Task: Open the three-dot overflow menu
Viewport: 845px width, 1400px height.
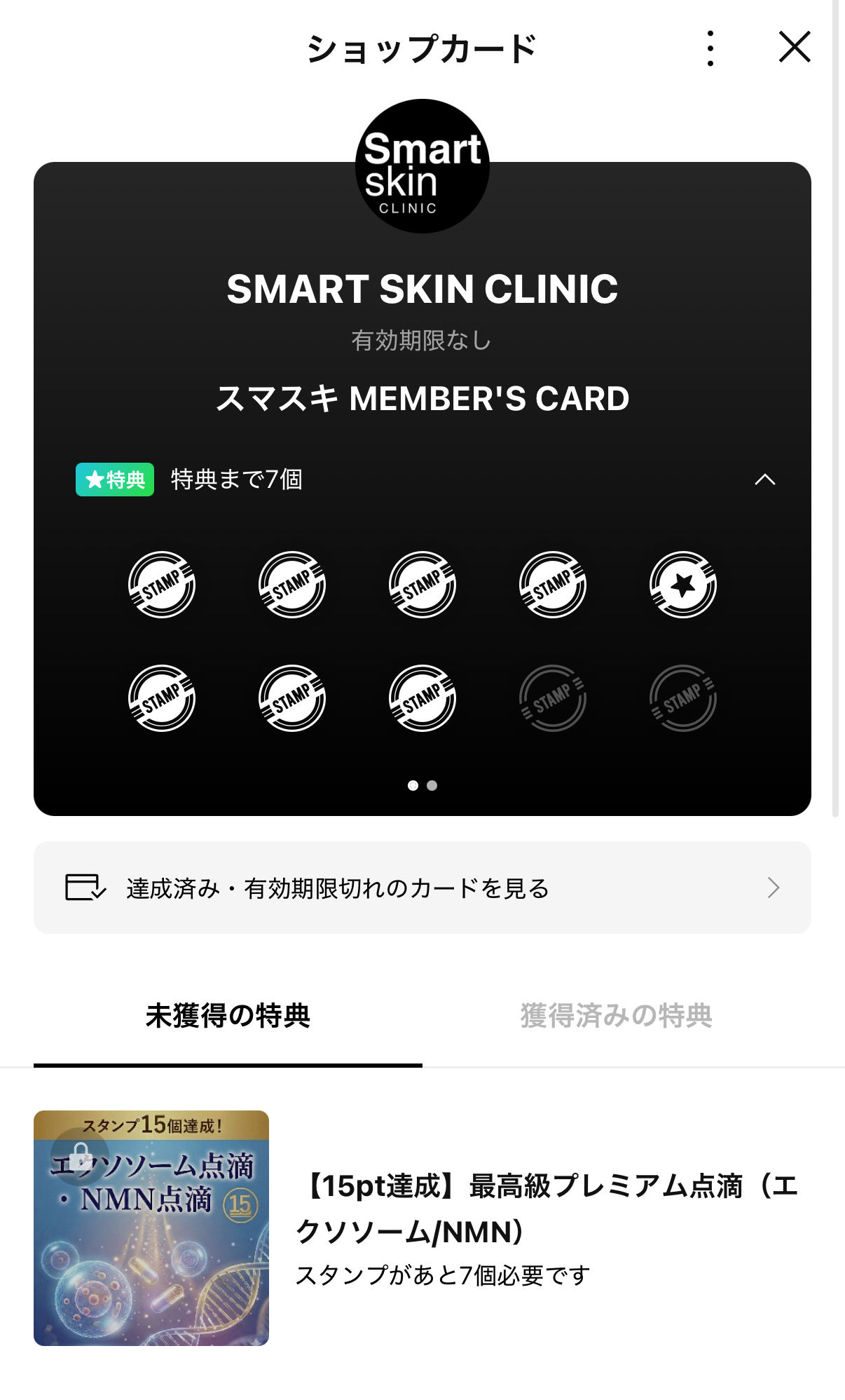Action: coord(710,48)
